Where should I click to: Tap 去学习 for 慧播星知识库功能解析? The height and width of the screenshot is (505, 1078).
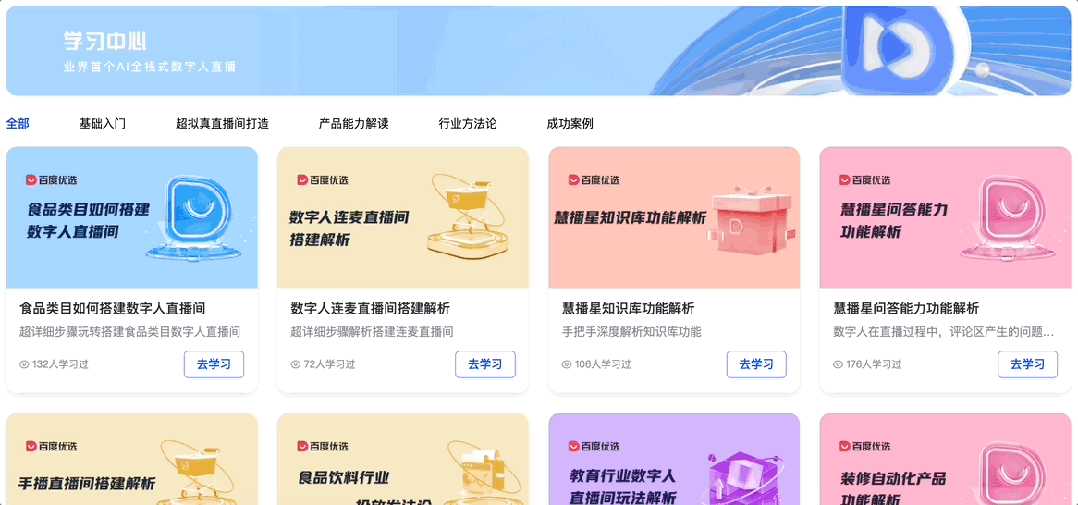757,364
